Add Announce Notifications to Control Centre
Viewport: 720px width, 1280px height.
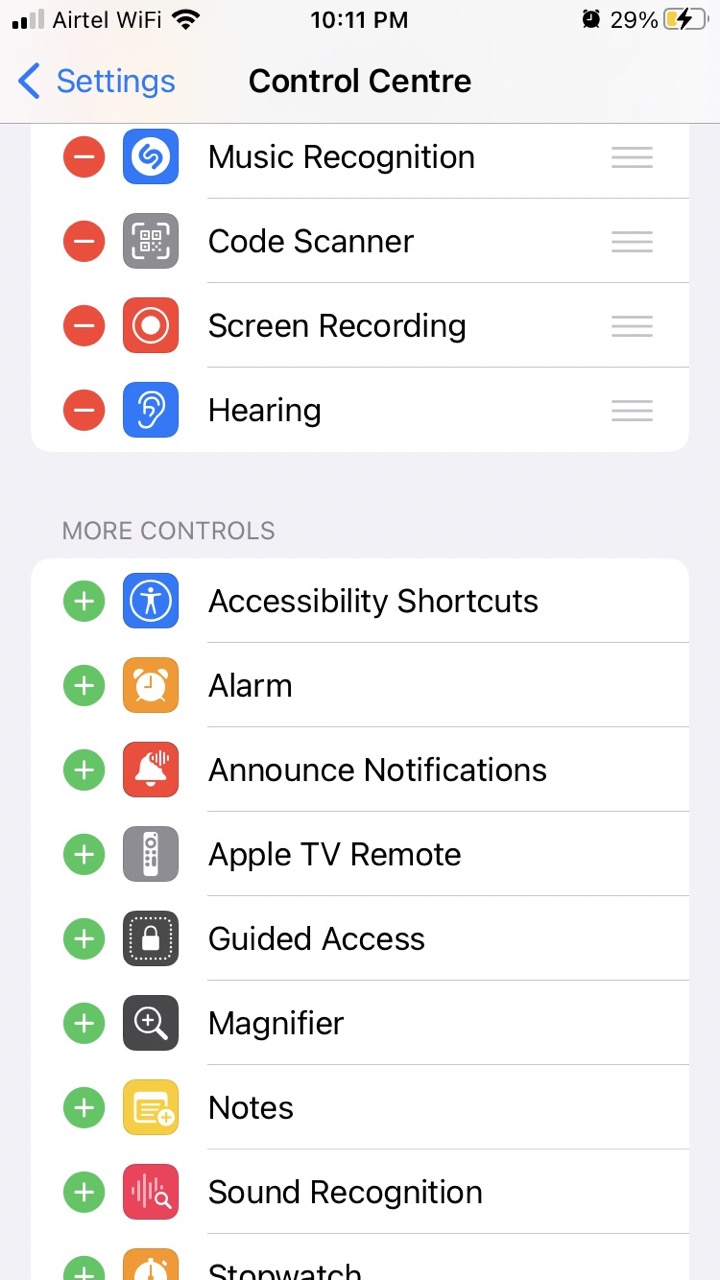84,769
